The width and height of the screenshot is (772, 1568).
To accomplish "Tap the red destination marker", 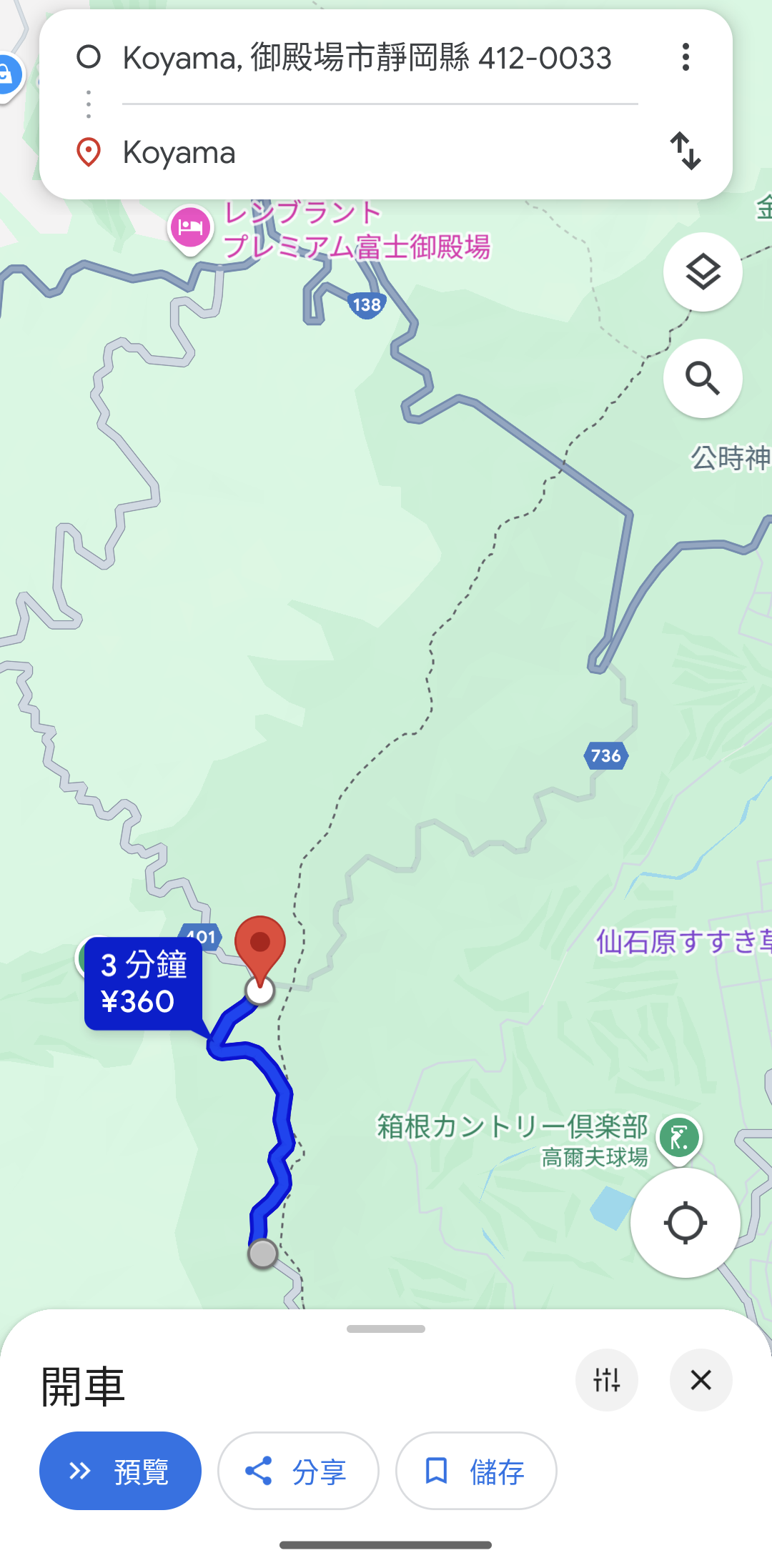I will 260,943.
